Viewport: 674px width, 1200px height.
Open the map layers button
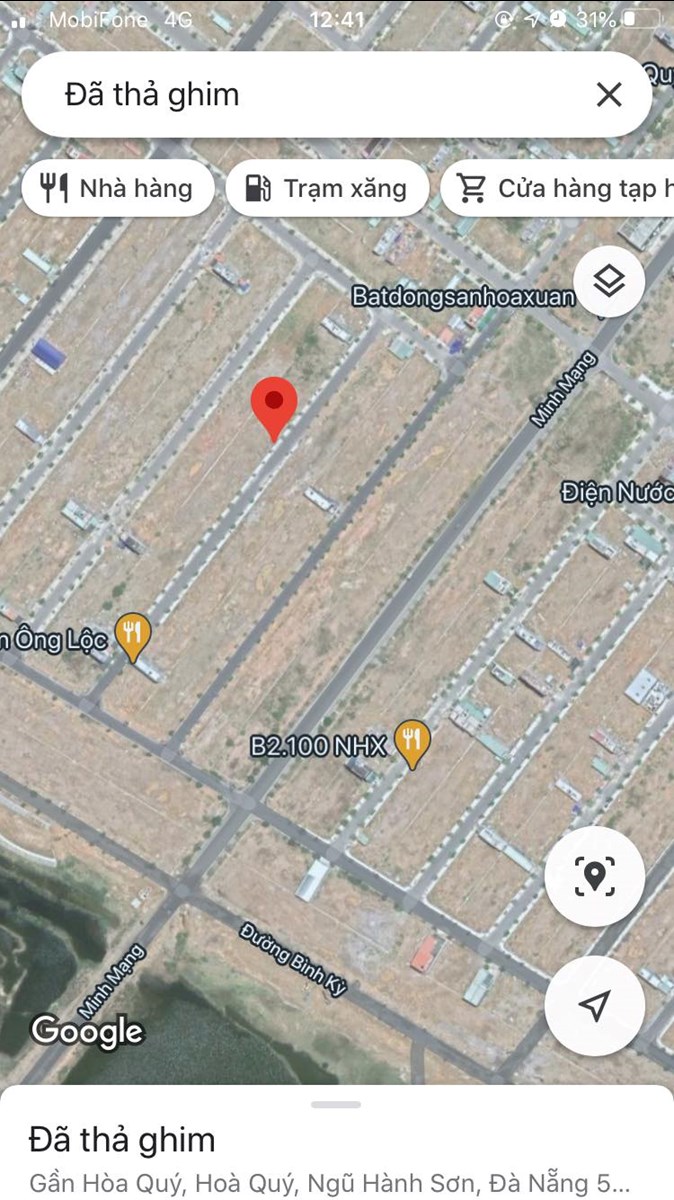609,282
